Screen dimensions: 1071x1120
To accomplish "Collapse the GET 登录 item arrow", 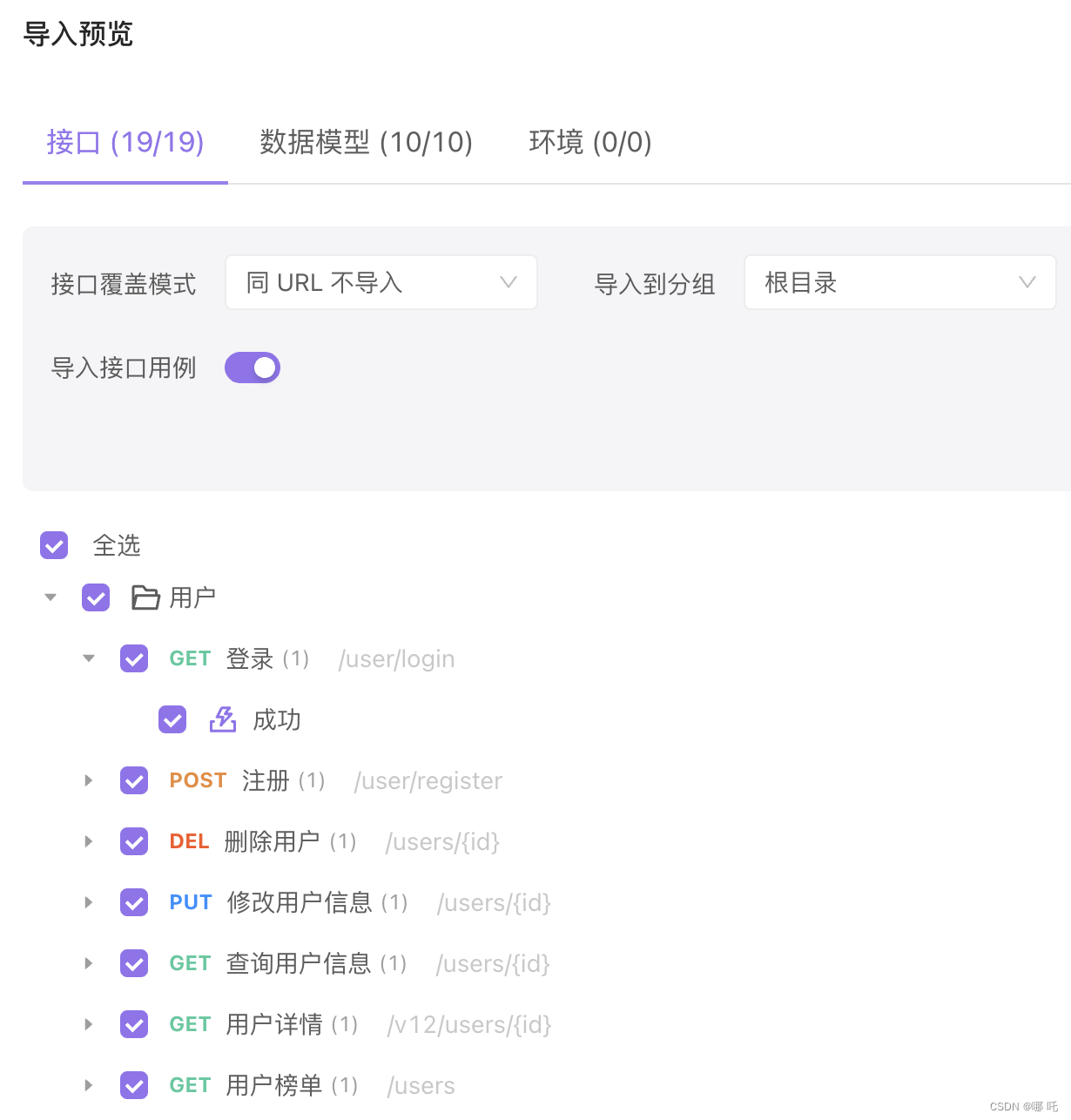I will 89,658.
